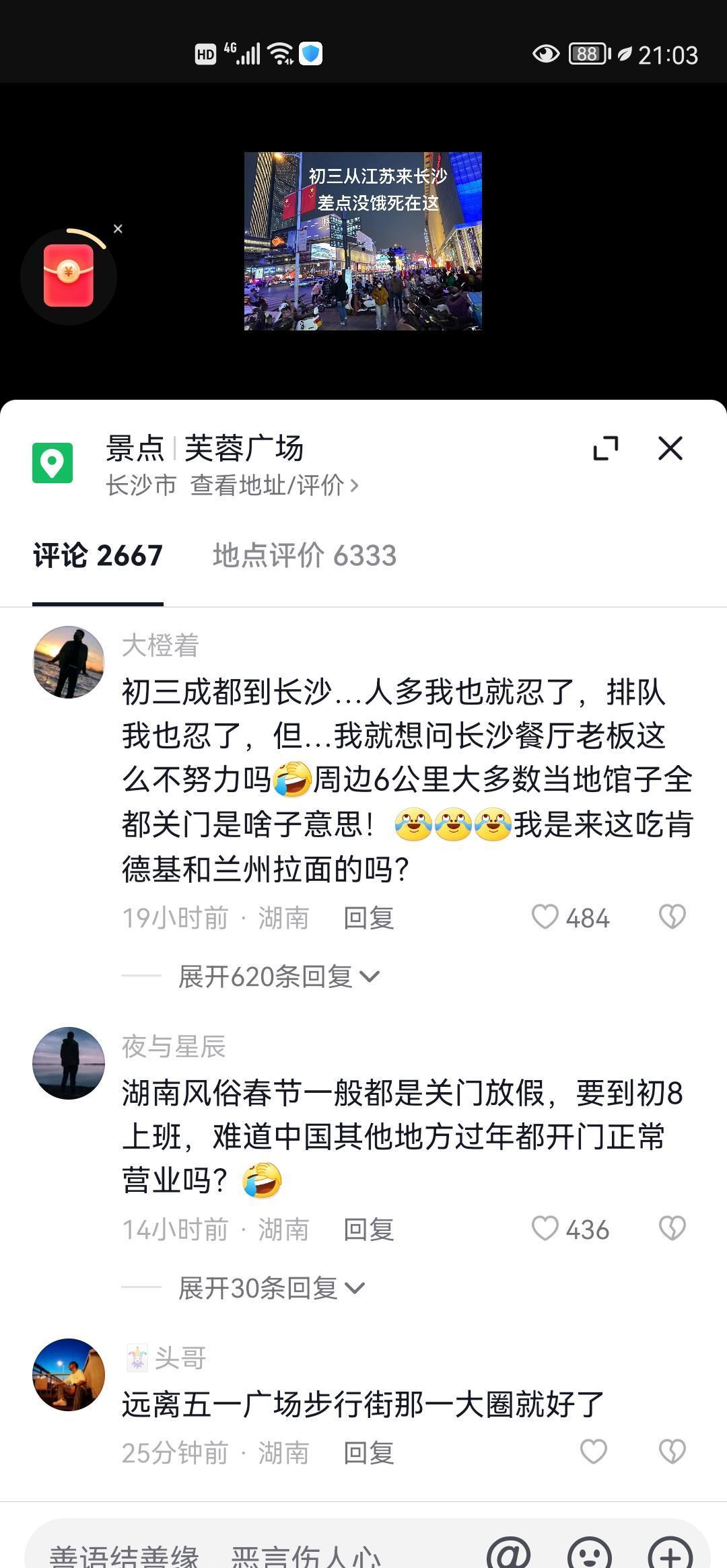Open the red envelope reward icon
This screenshot has width=727, height=1568.
point(69,276)
